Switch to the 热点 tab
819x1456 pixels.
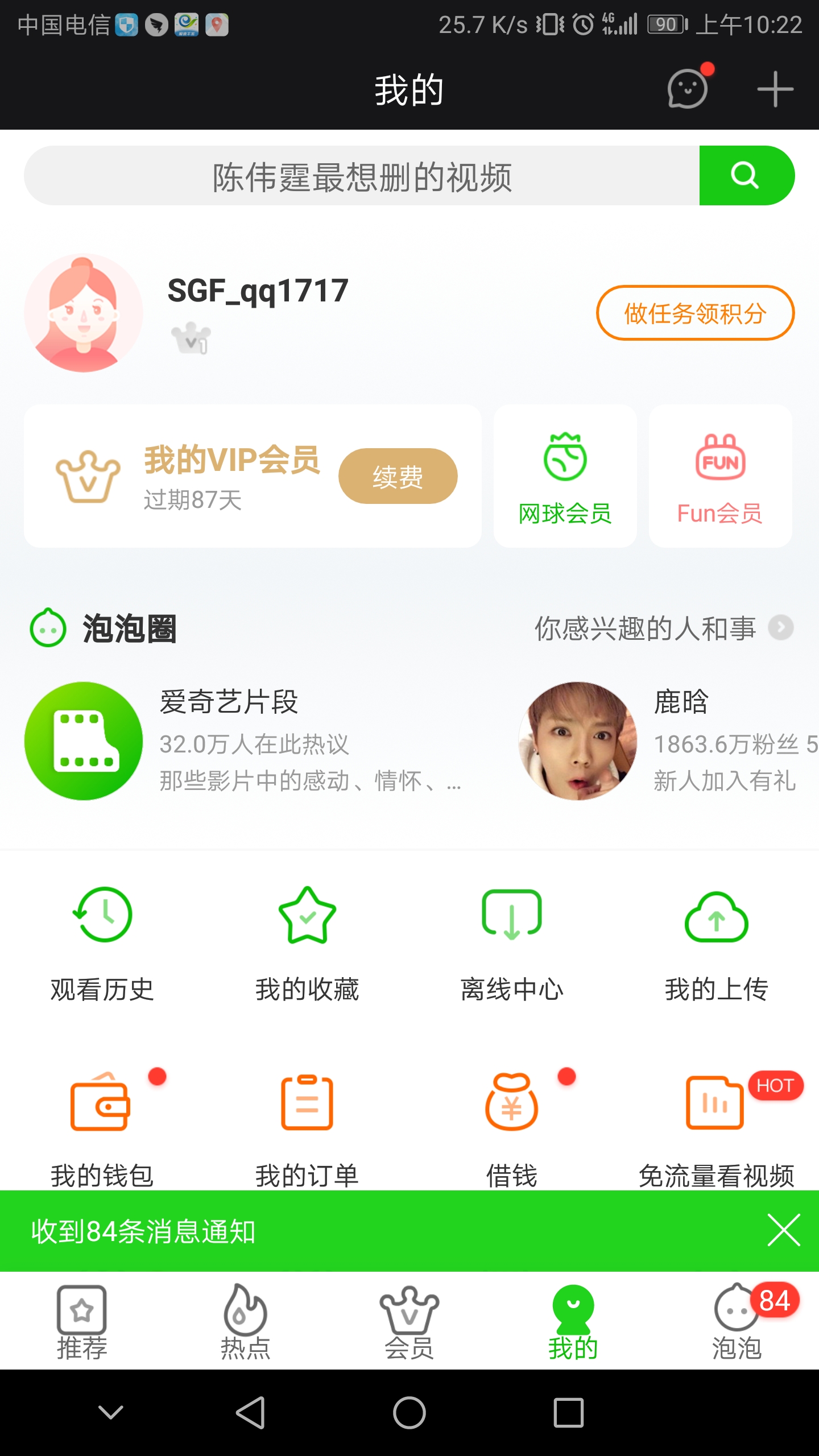point(246,1321)
